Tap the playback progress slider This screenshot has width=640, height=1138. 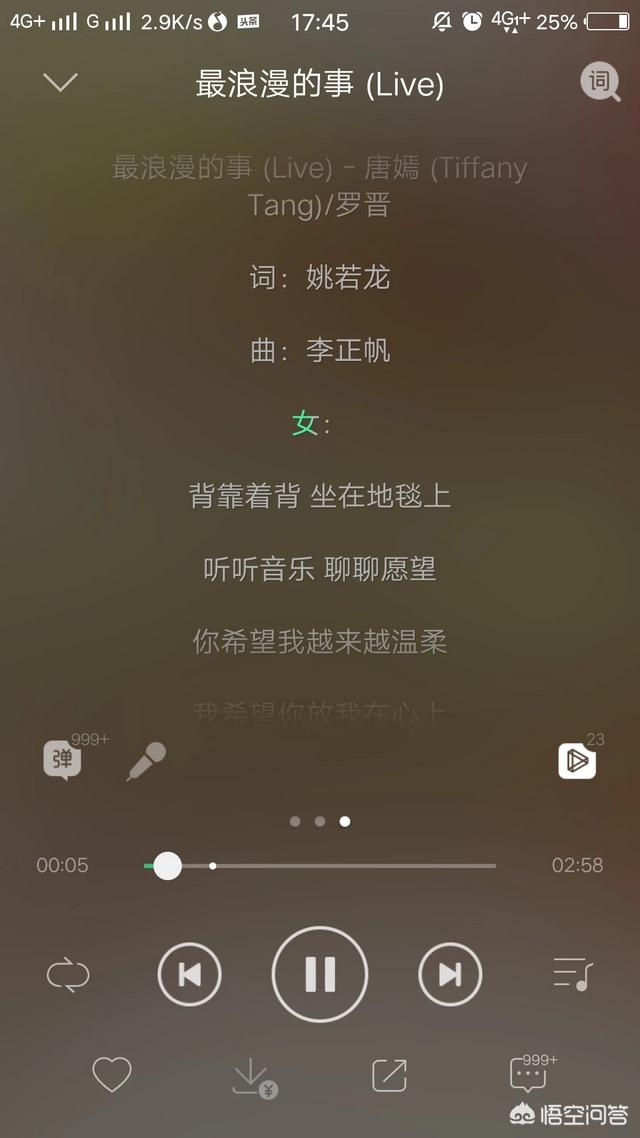click(x=320, y=866)
